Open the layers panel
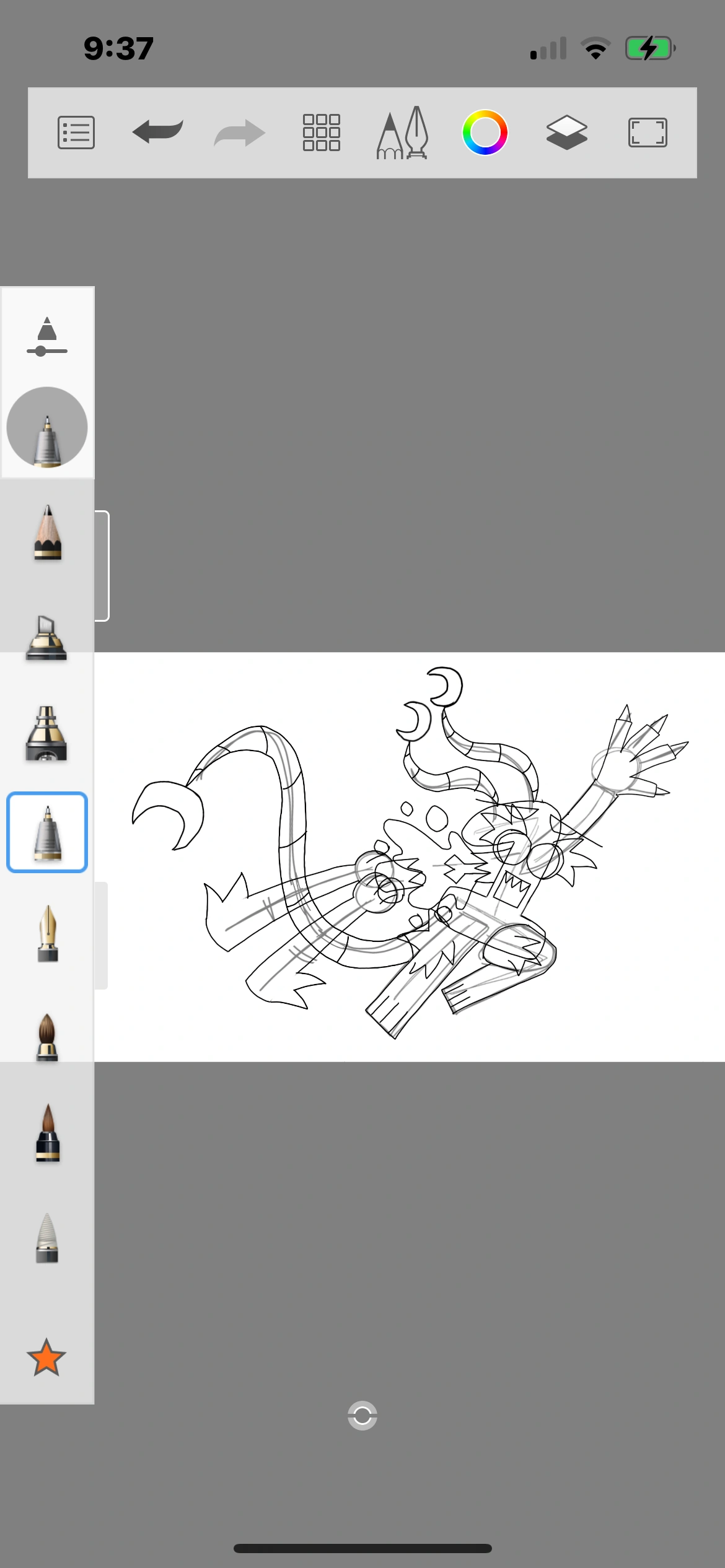 566,133
